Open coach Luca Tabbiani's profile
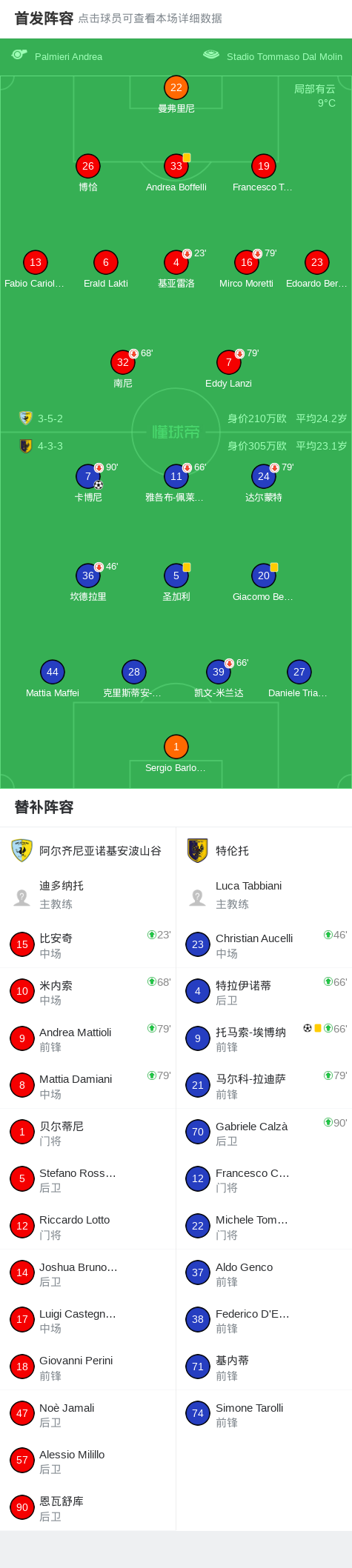 click(x=264, y=895)
